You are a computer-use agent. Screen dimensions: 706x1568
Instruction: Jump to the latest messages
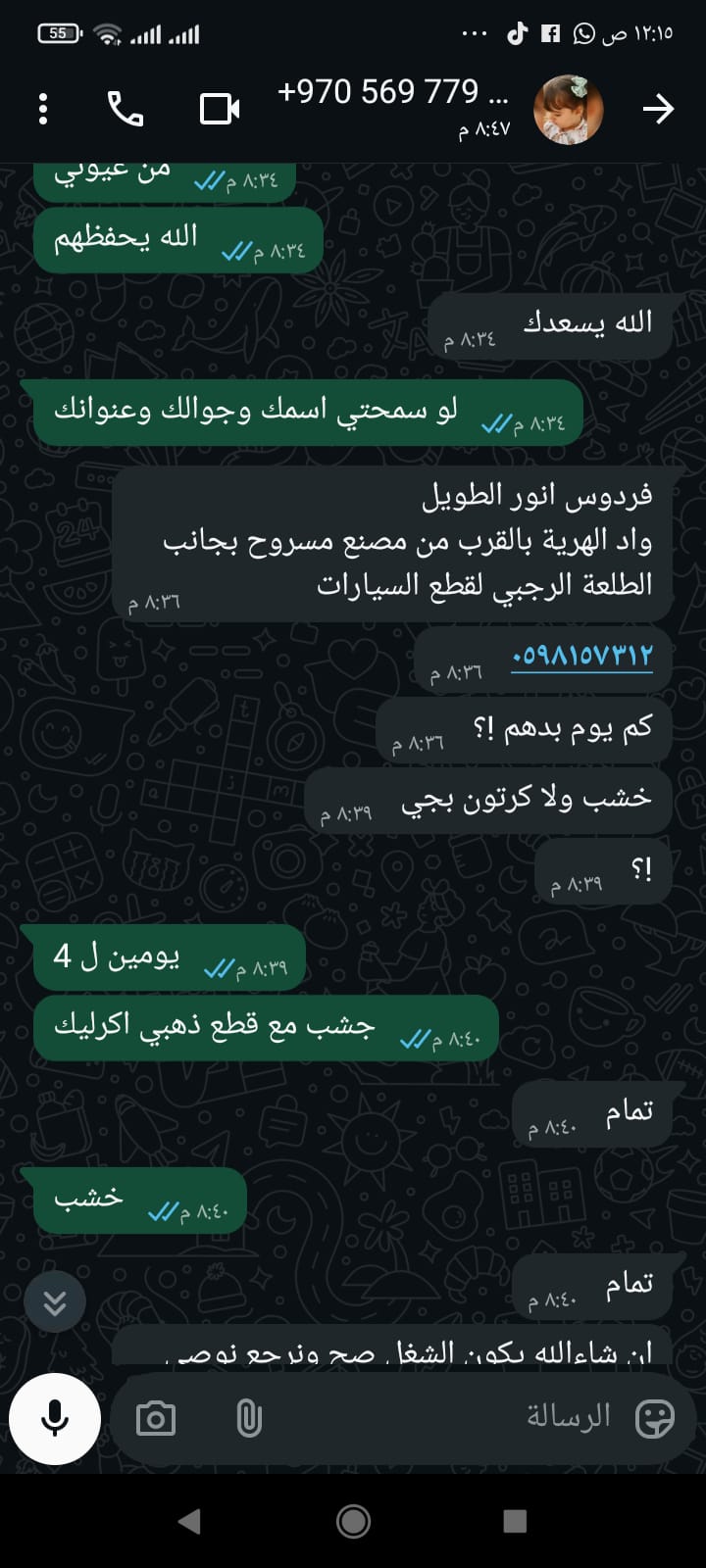pos(55,1301)
